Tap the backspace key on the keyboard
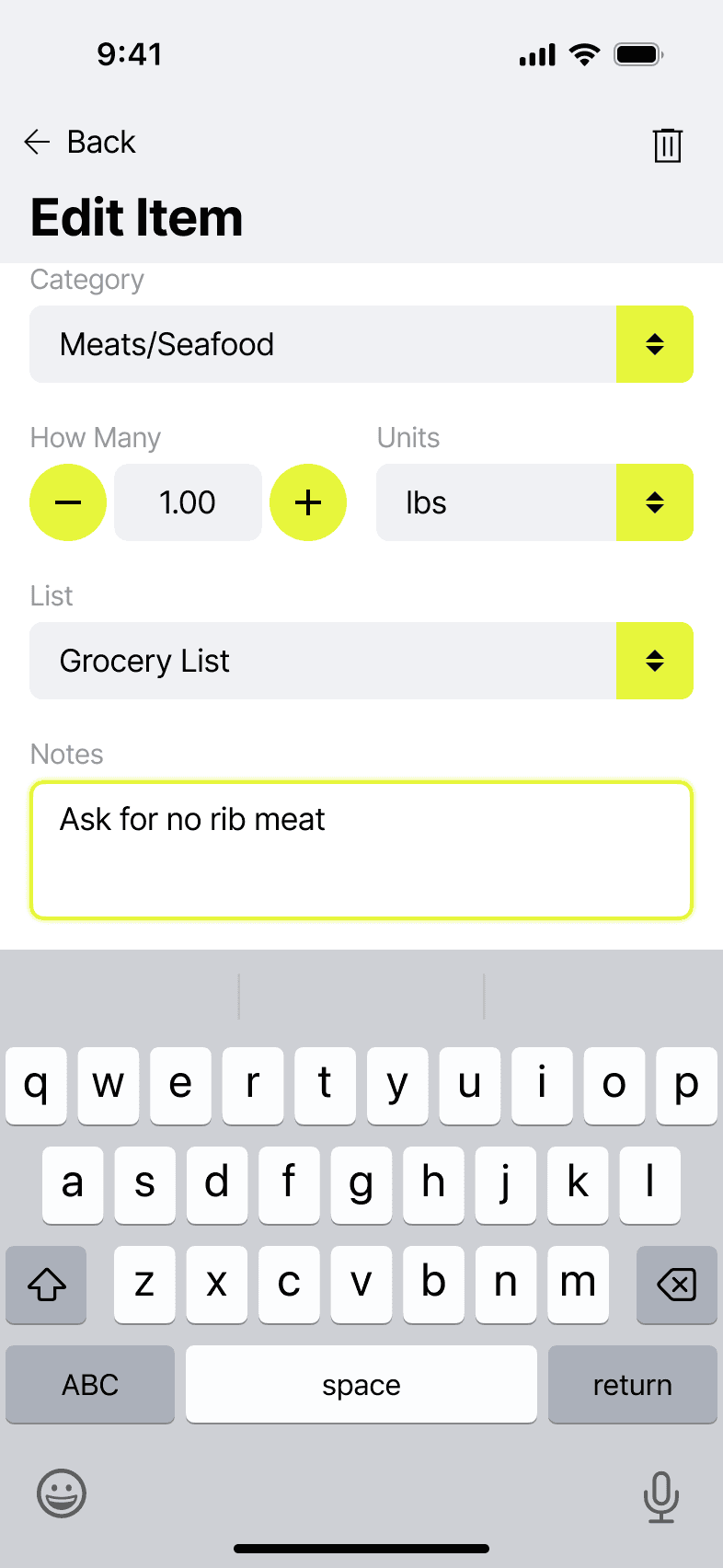Viewport: 723px width, 1568px height. pyautogui.click(x=676, y=1285)
